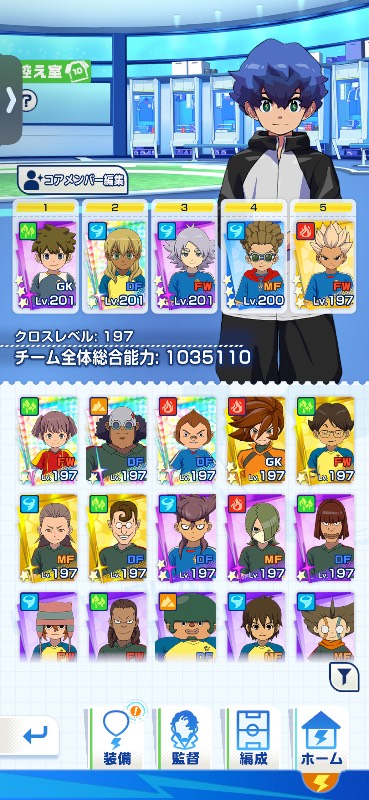
Task: Go back with the return arrow
Action: coord(34,735)
